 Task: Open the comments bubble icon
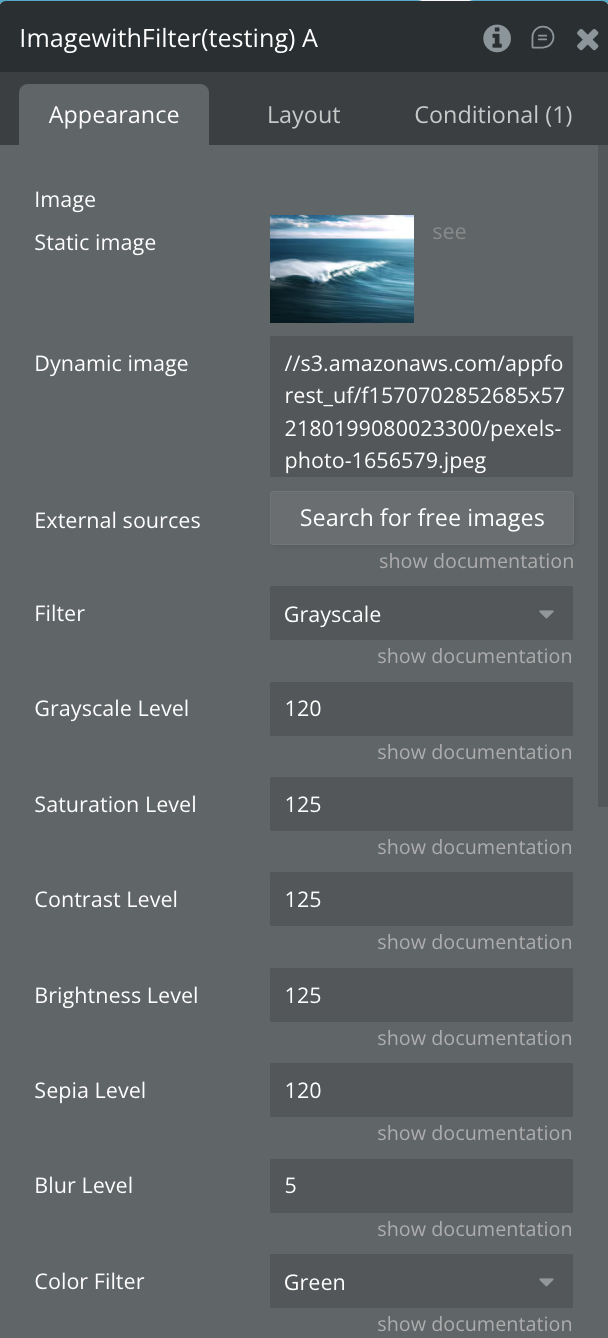(x=542, y=39)
